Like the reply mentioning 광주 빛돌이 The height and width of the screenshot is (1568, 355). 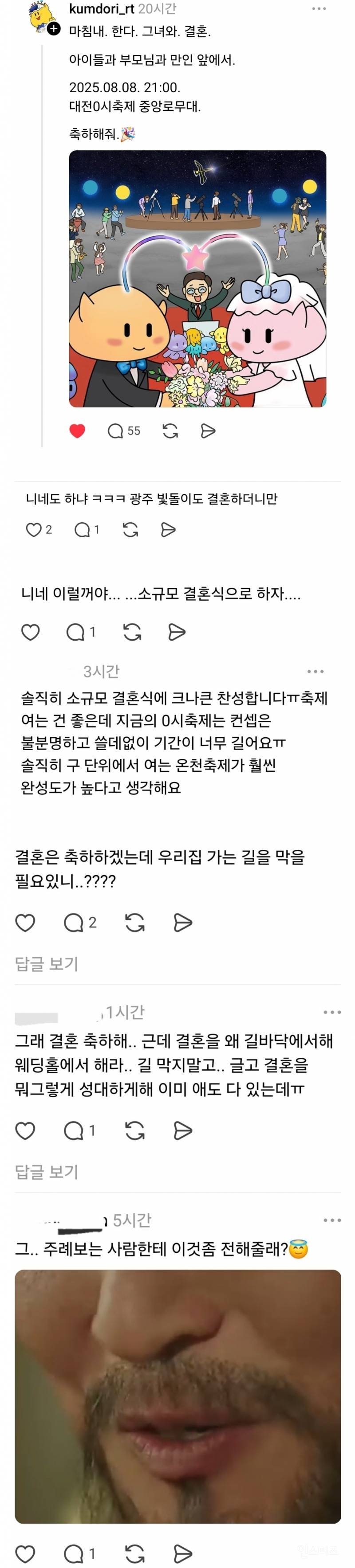[33, 530]
